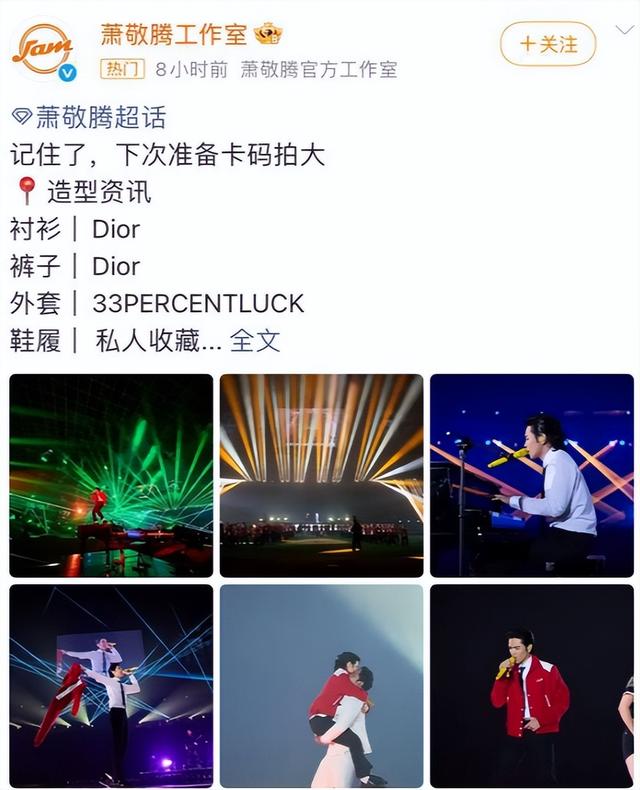View the blue laser big-screen photo
Image resolution: width=640 pixels, height=790 pixels.
tap(111, 685)
